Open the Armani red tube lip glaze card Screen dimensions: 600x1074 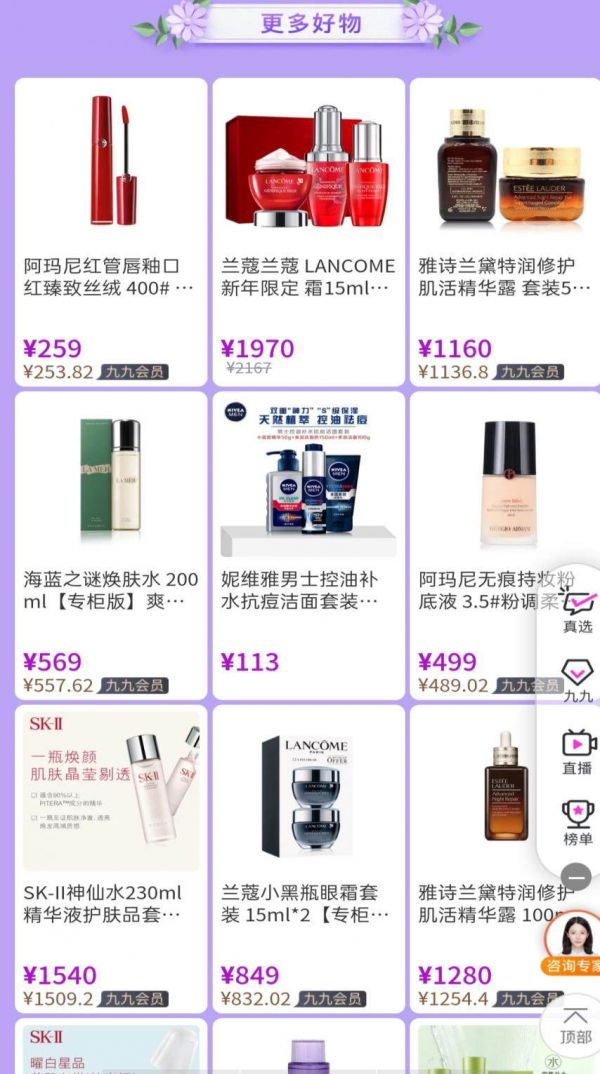pos(111,231)
